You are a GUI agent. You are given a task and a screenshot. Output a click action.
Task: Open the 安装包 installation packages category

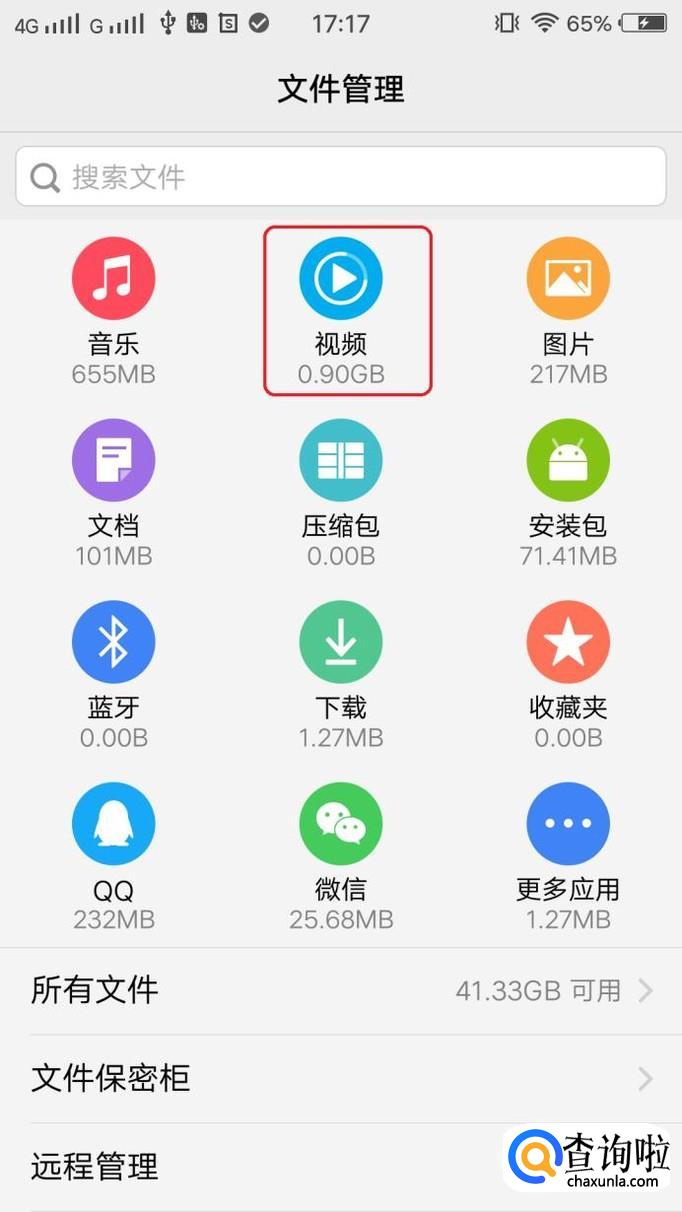tap(568, 461)
